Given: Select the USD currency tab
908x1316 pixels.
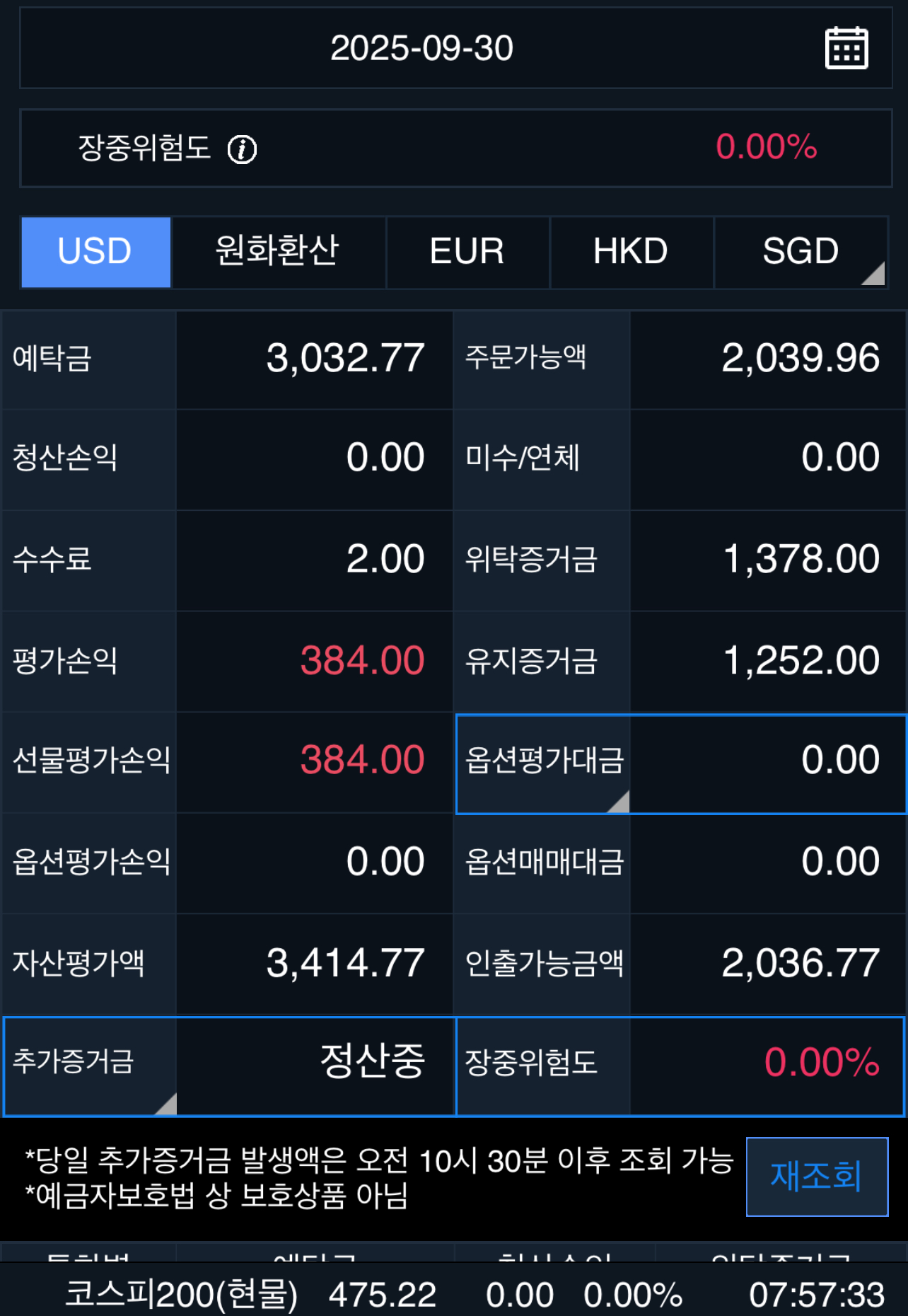Looking at the screenshot, I should [x=95, y=252].
